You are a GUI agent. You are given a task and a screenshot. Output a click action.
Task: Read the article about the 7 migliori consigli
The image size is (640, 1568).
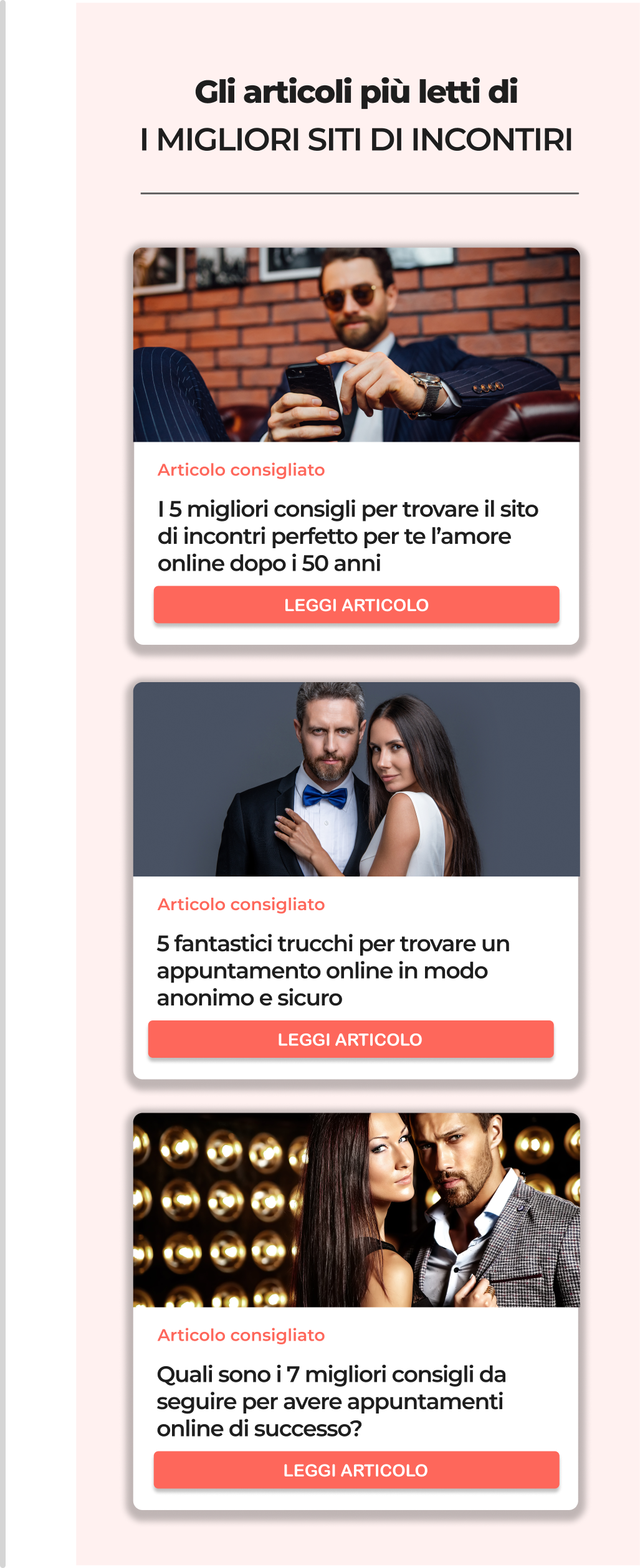click(x=356, y=1470)
